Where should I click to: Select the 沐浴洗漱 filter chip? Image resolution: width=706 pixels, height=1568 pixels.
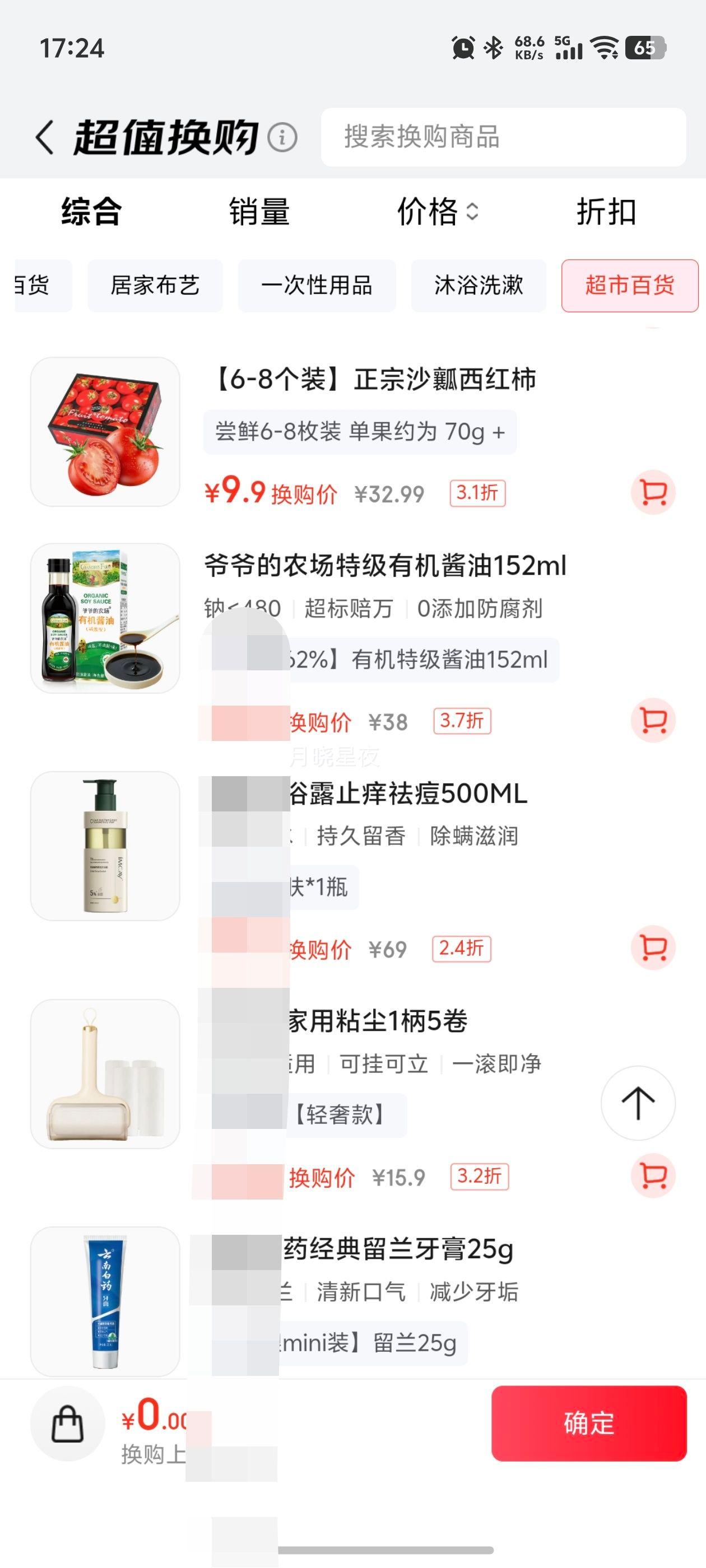pos(478,286)
